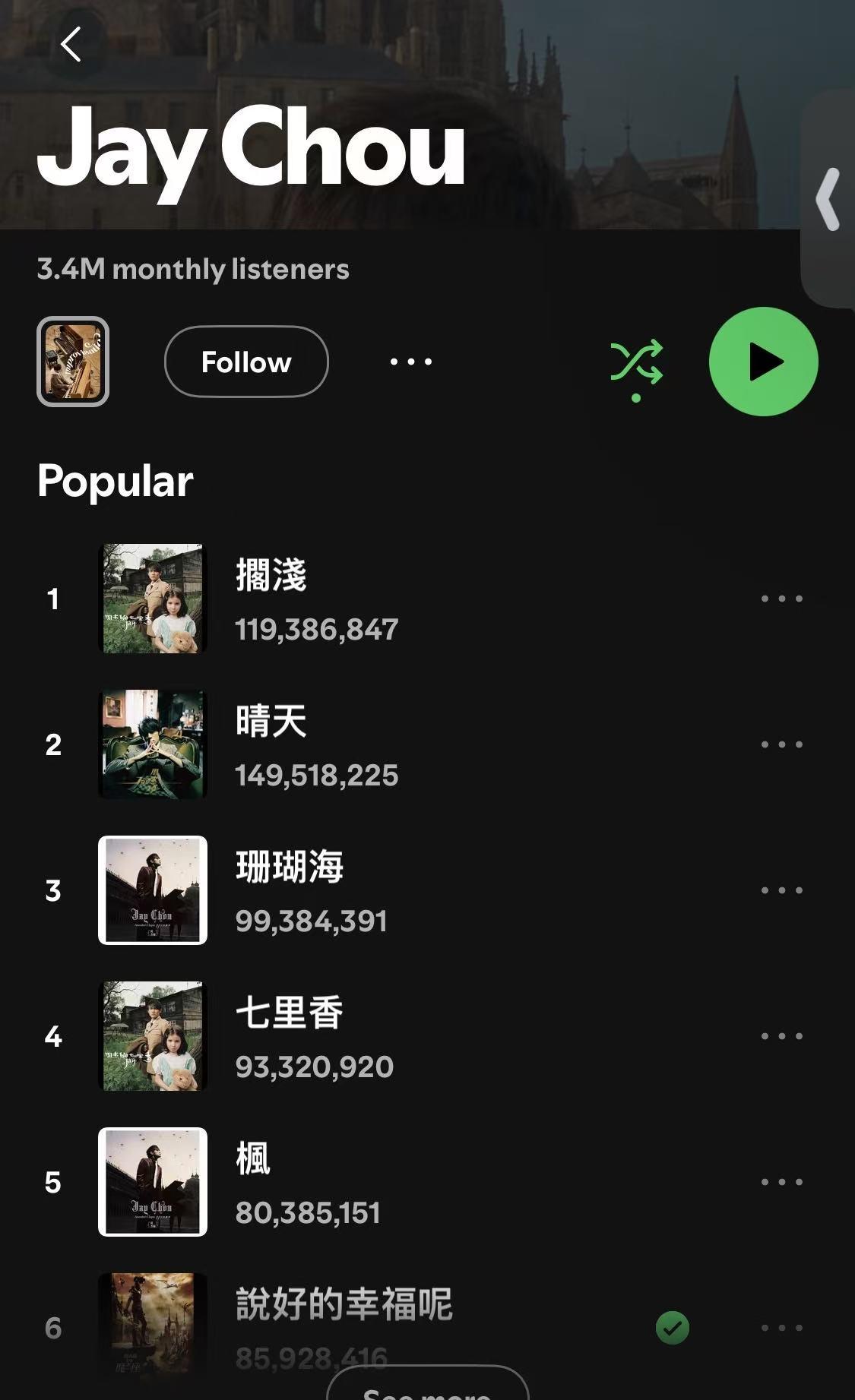The height and width of the screenshot is (1400, 855).
Task: Open more options for 楓
Action: [x=782, y=1182]
